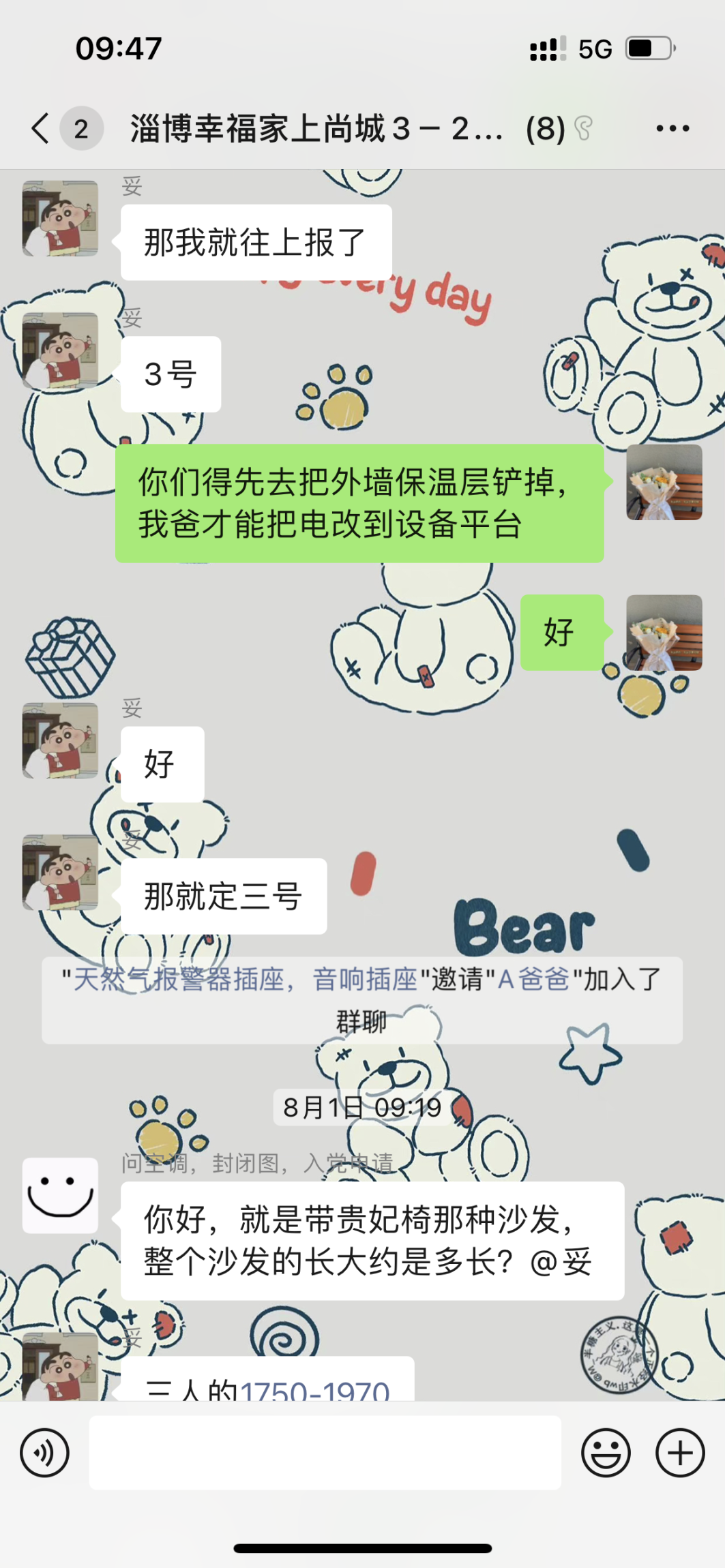Image resolution: width=725 pixels, height=1568 pixels.
Task: Tap the 1750-1970 number link
Action: point(314,1389)
